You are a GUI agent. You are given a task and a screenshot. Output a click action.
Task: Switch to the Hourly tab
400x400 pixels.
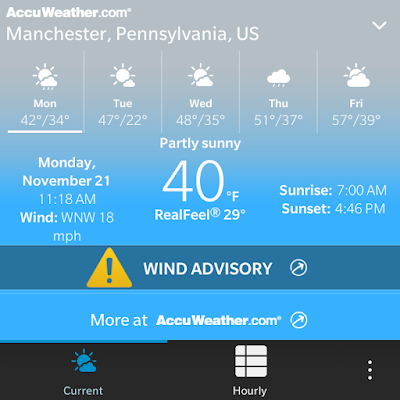pos(250,371)
